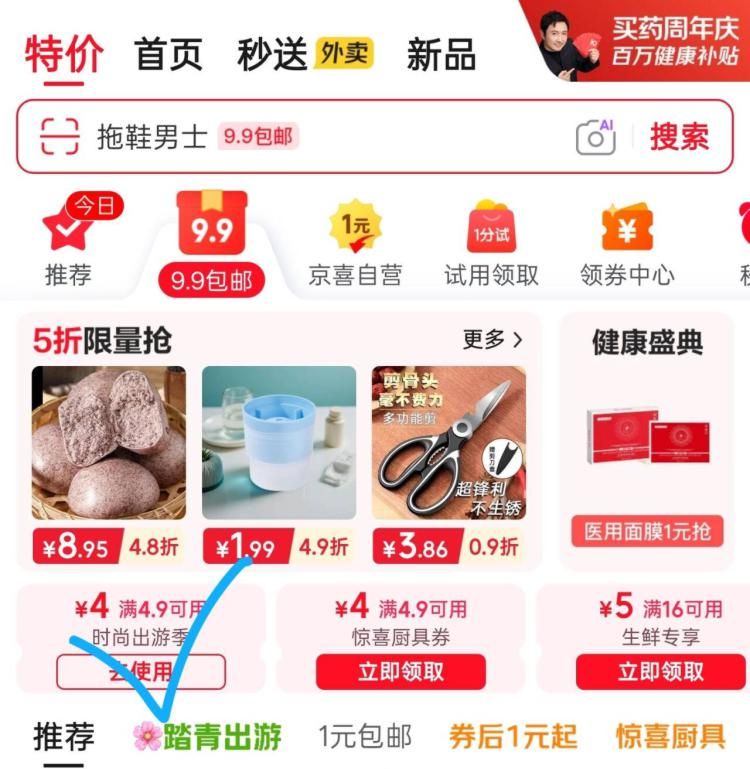Tap the 搜索 button

pos(679,137)
